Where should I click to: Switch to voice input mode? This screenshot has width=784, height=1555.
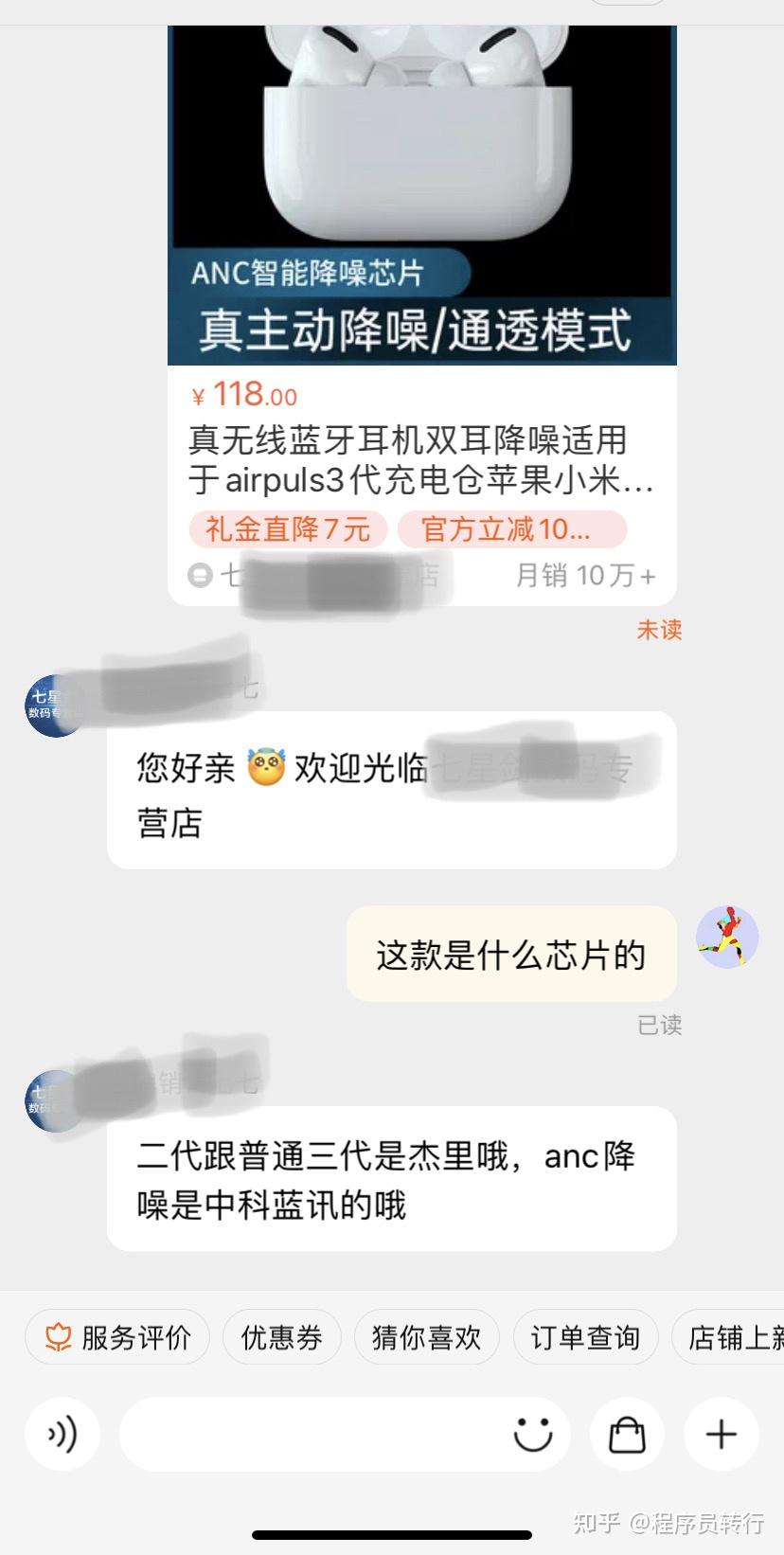pos(62,1435)
